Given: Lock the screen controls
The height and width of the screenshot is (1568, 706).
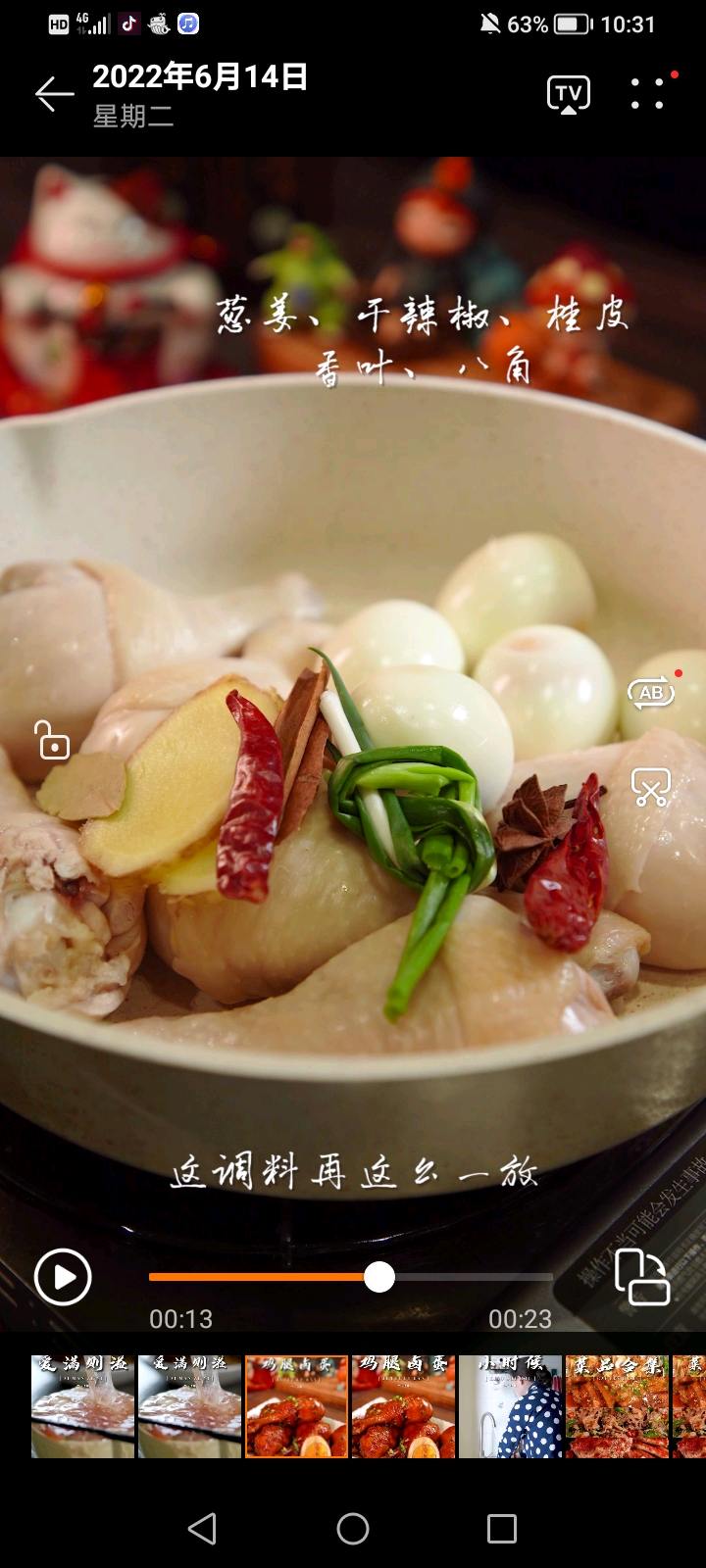Looking at the screenshot, I should point(53,740).
